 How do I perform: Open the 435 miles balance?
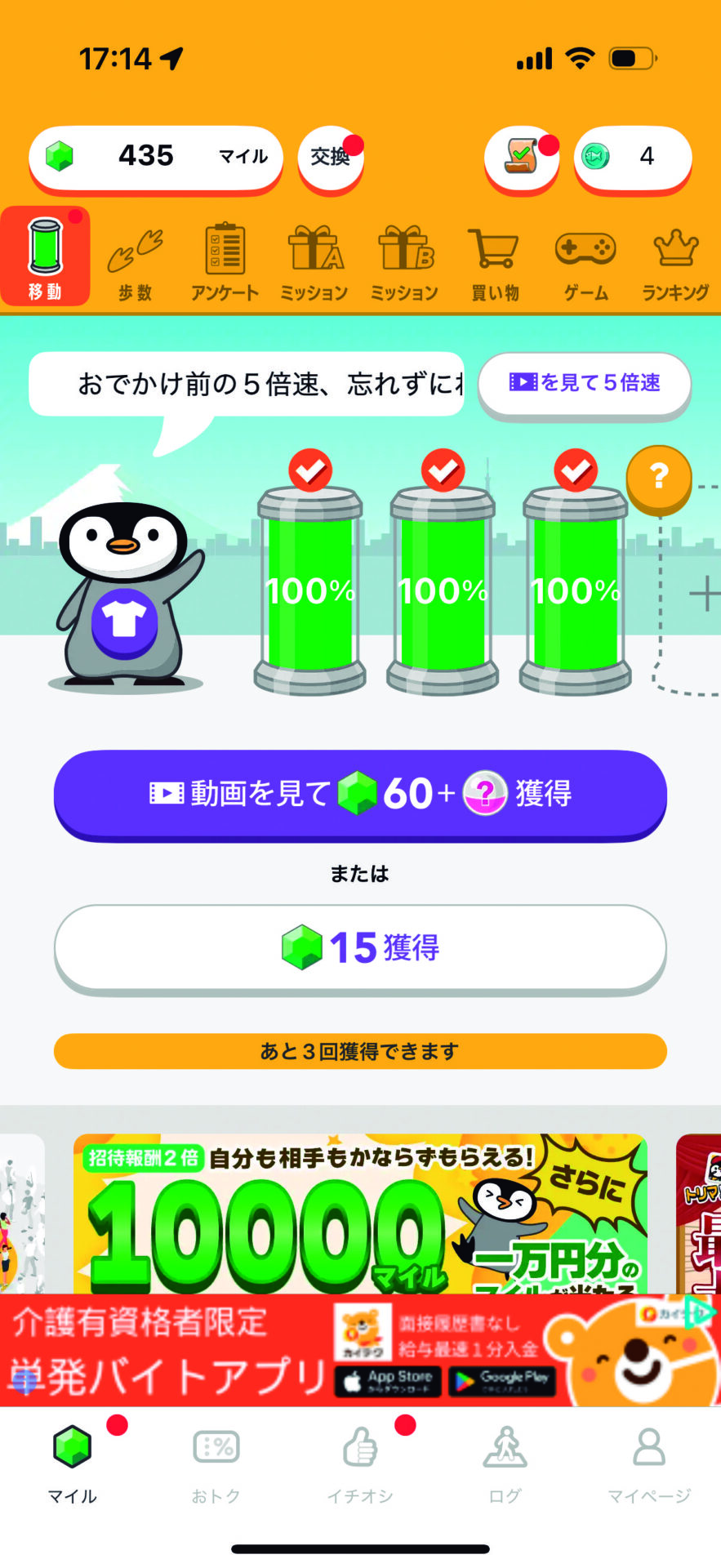tap(155, 157)
